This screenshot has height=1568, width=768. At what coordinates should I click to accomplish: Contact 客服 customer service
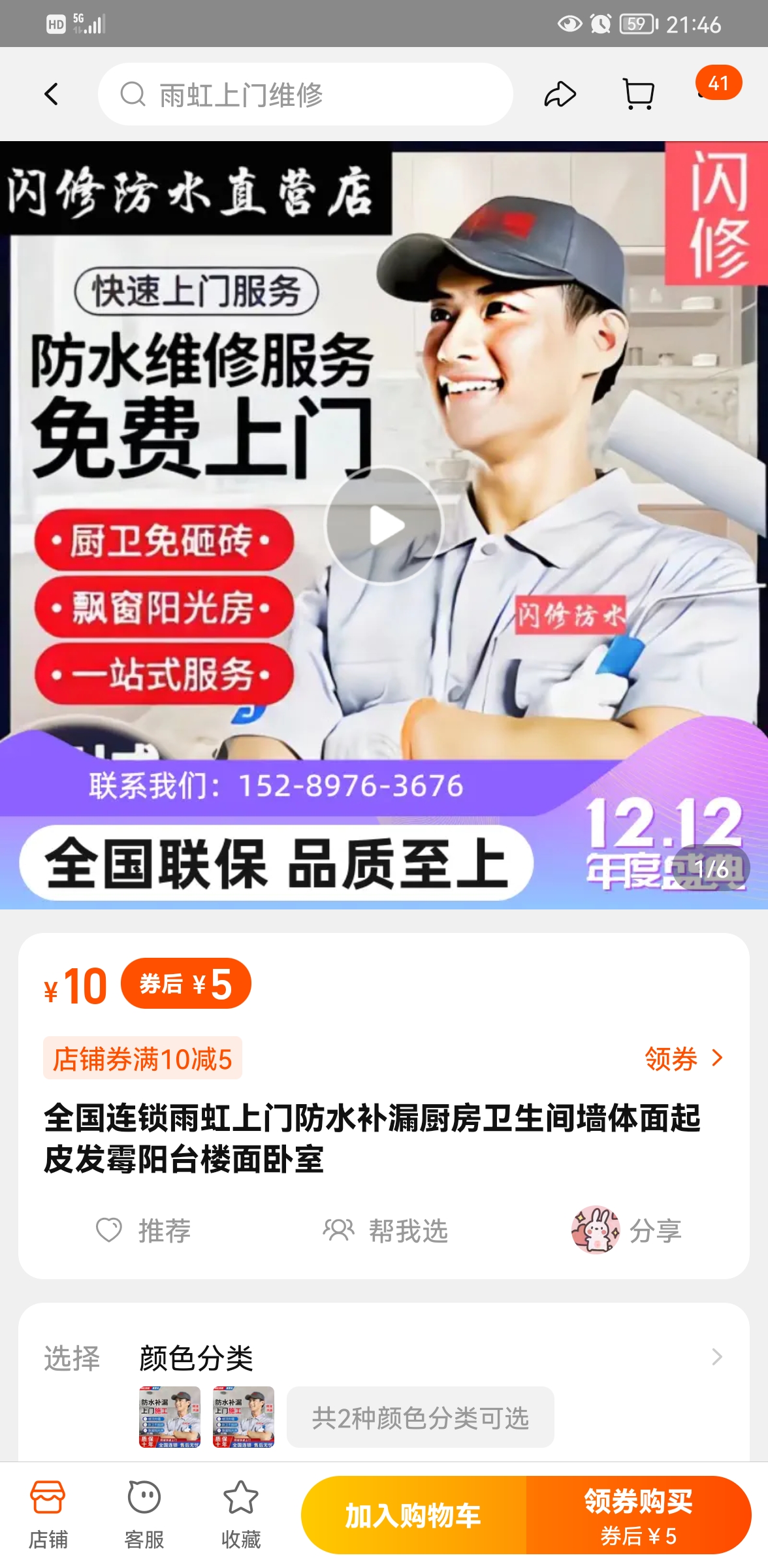coord(144,1514)
